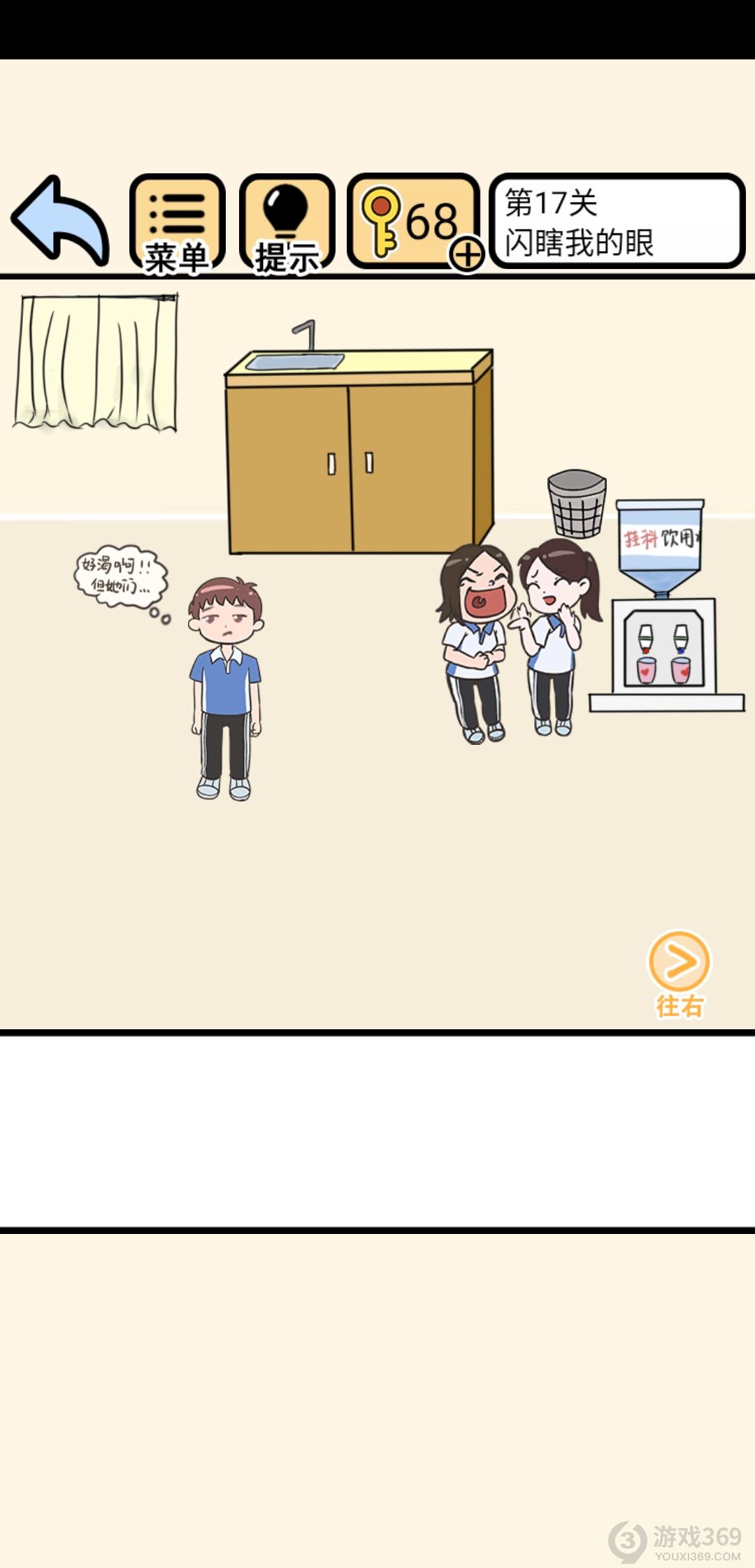755x1568 pixels.
Task: Tap the trash bin
Action: 577,503
